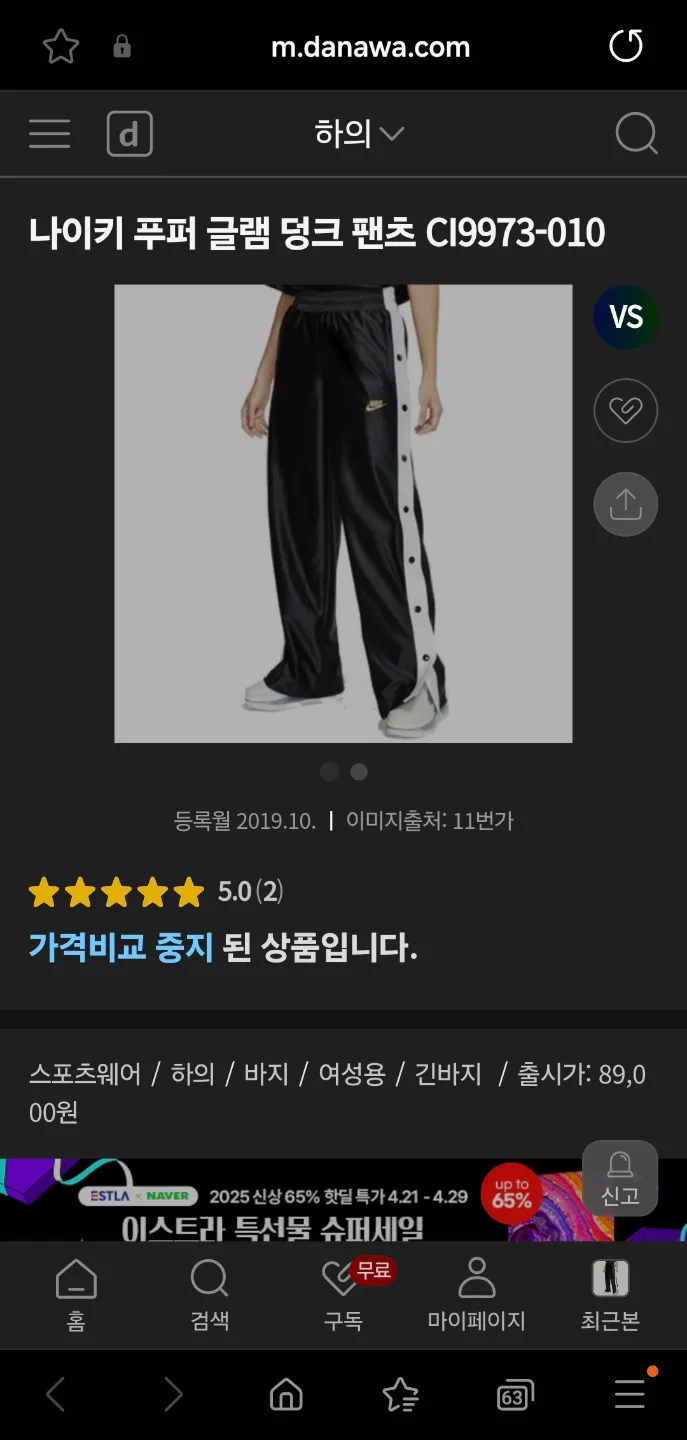687x1440 pixels.
Task: Open the hamburger menu drawer
Action: pyautogui.click(x=49, y=134)
